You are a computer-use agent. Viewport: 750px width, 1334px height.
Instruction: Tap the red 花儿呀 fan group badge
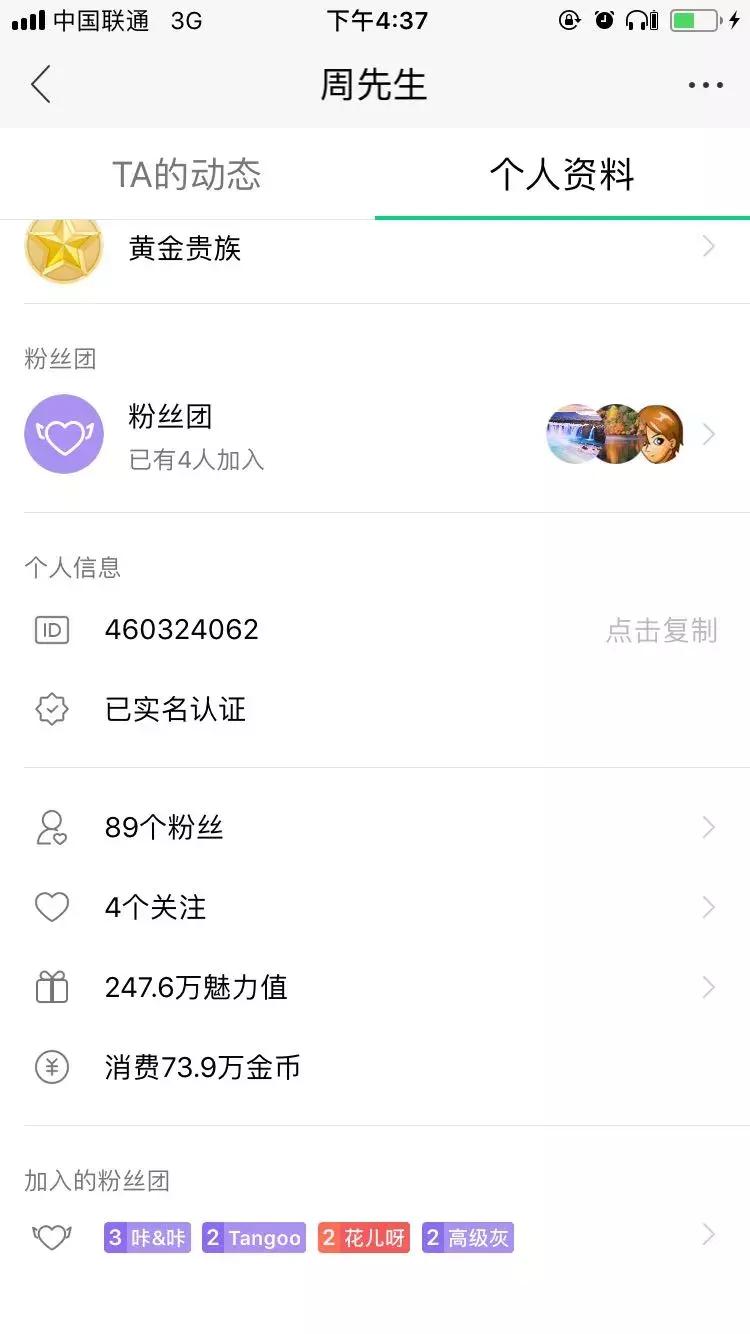[x=363, y=1237]
